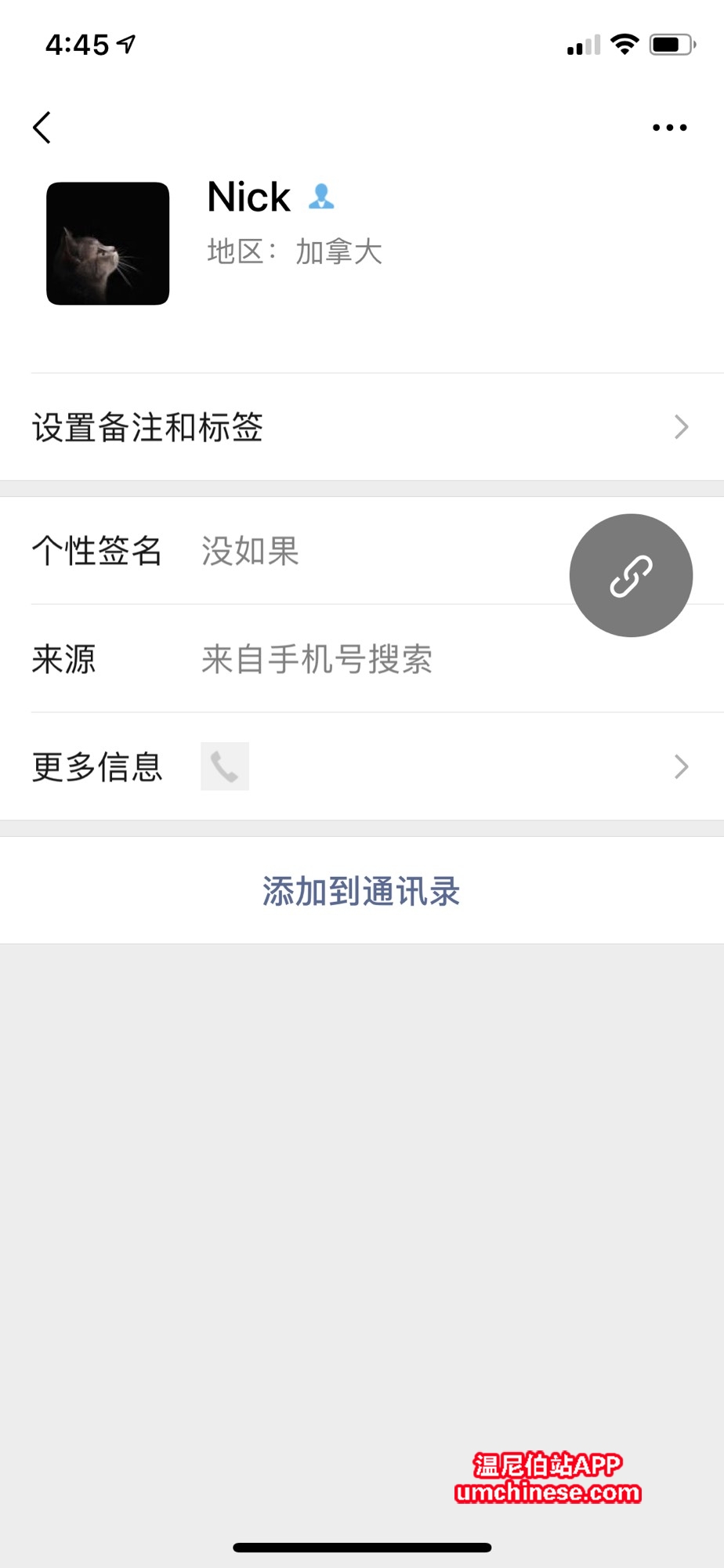This screenshot has height=1568, width=724.
Task: Go back using the top-left arrow
Action: coord(42,128)
